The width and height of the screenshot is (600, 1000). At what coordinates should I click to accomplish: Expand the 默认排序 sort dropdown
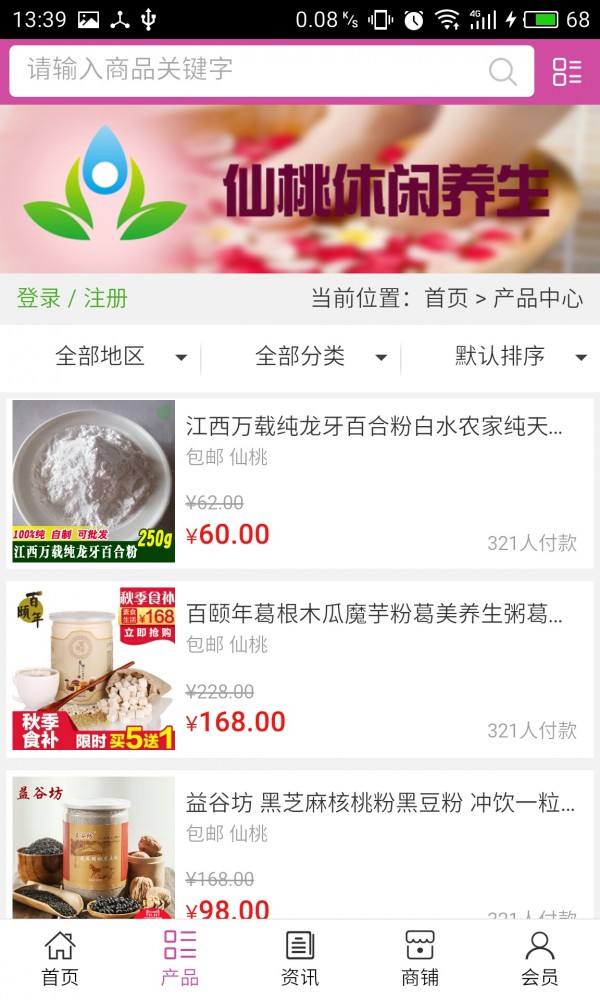[x=520, y=356]
